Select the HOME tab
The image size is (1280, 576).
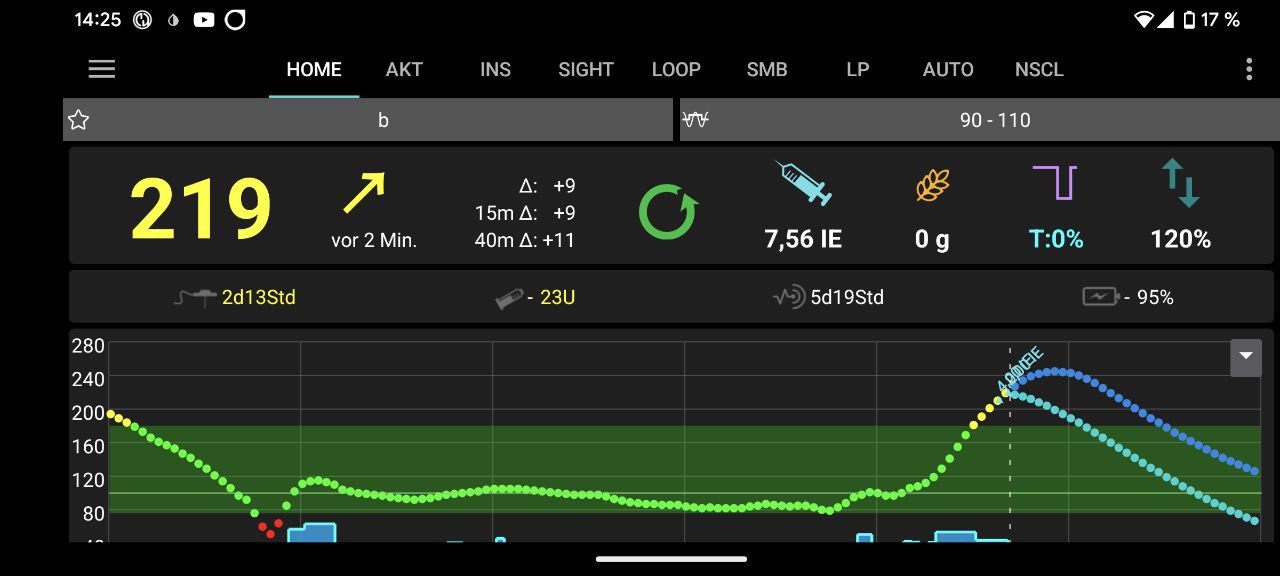point(314,69)
